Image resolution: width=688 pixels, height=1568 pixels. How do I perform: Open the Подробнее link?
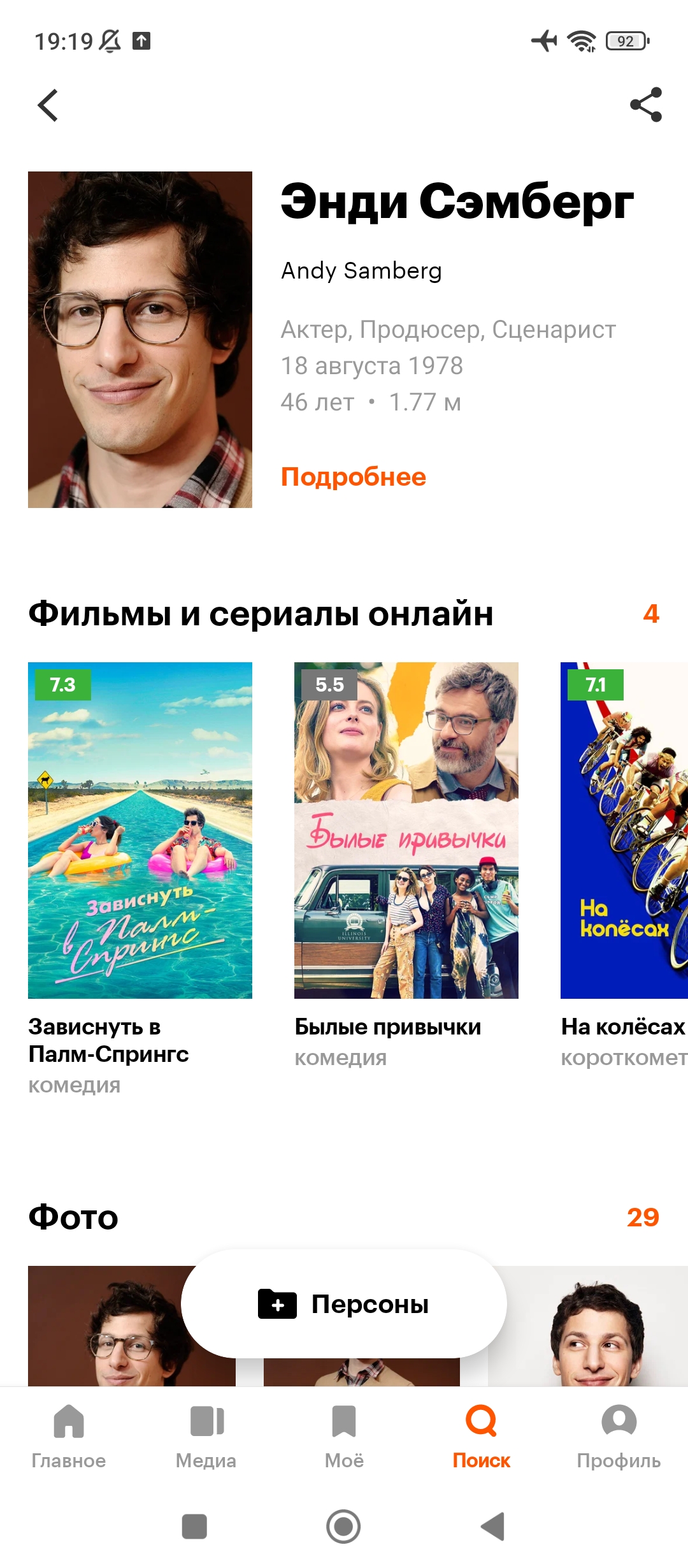pos(353,477)
